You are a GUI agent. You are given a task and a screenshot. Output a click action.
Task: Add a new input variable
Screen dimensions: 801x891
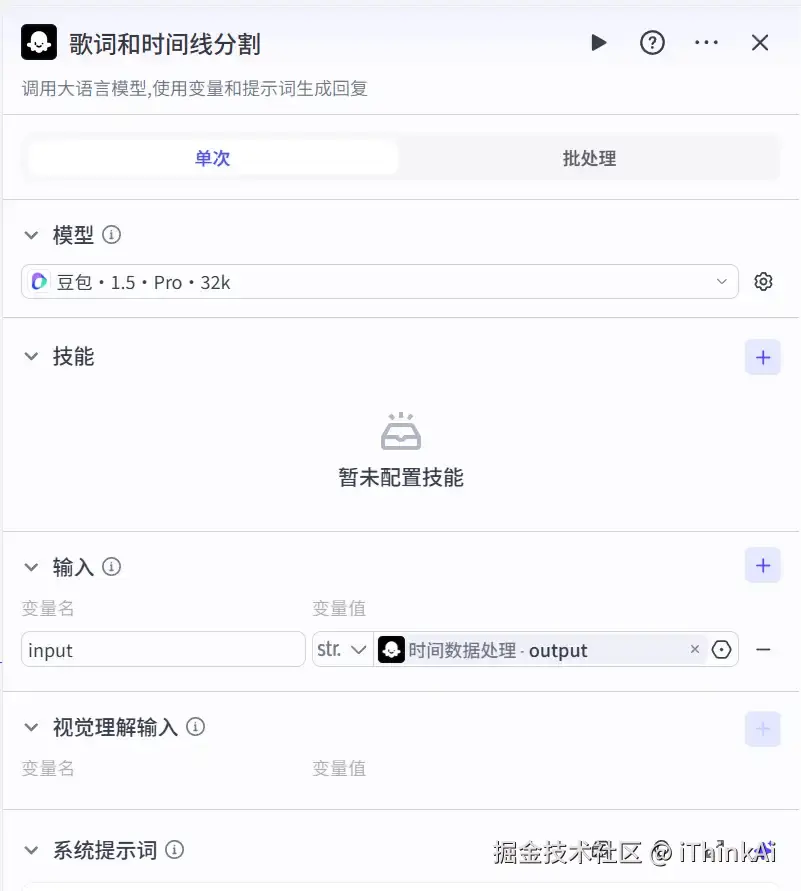[763, 566]
